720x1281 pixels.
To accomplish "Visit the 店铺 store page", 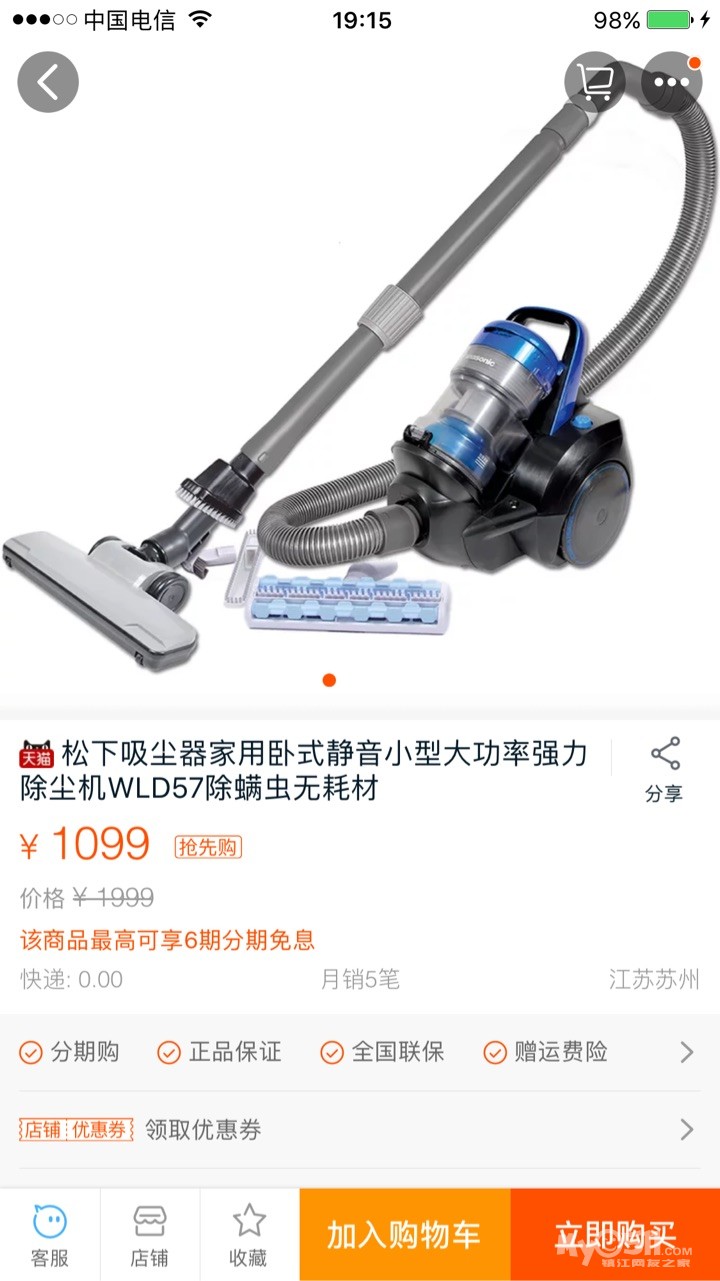I will (150, 1235).
